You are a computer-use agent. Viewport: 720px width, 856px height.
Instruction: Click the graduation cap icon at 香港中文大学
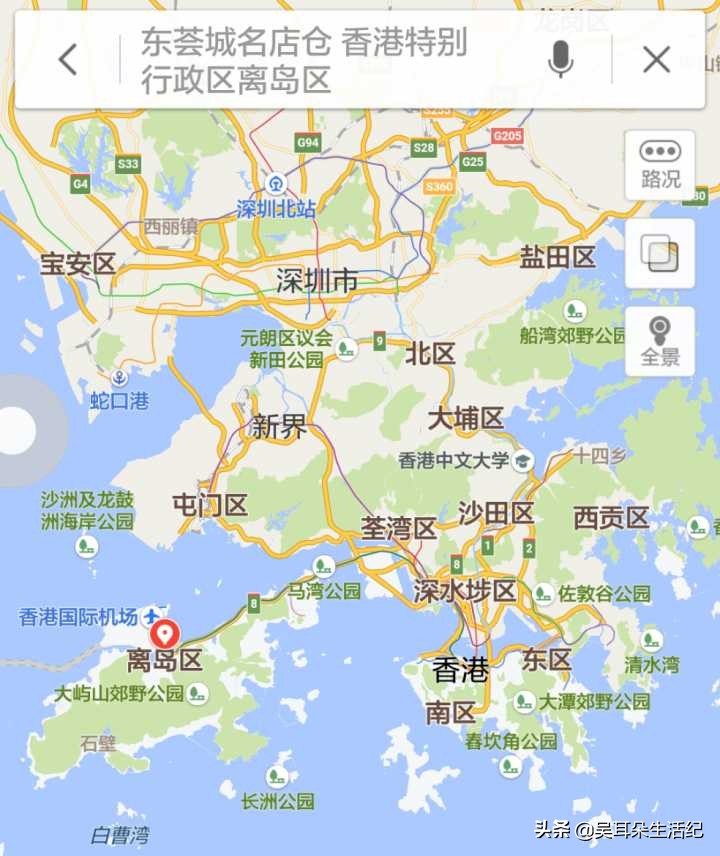click(522, 460)
